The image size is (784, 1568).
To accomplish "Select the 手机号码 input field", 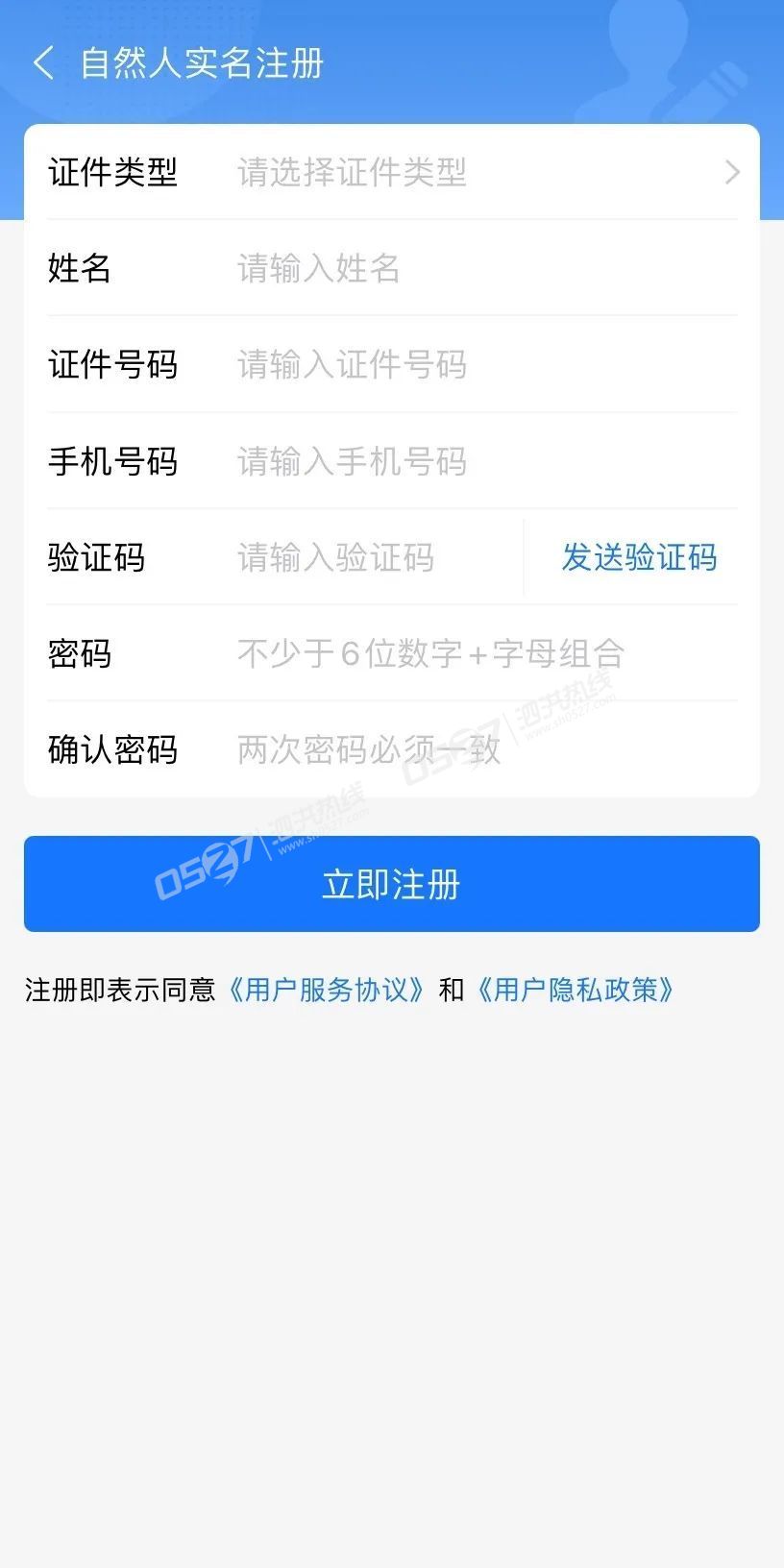I will tap(480, 461).
